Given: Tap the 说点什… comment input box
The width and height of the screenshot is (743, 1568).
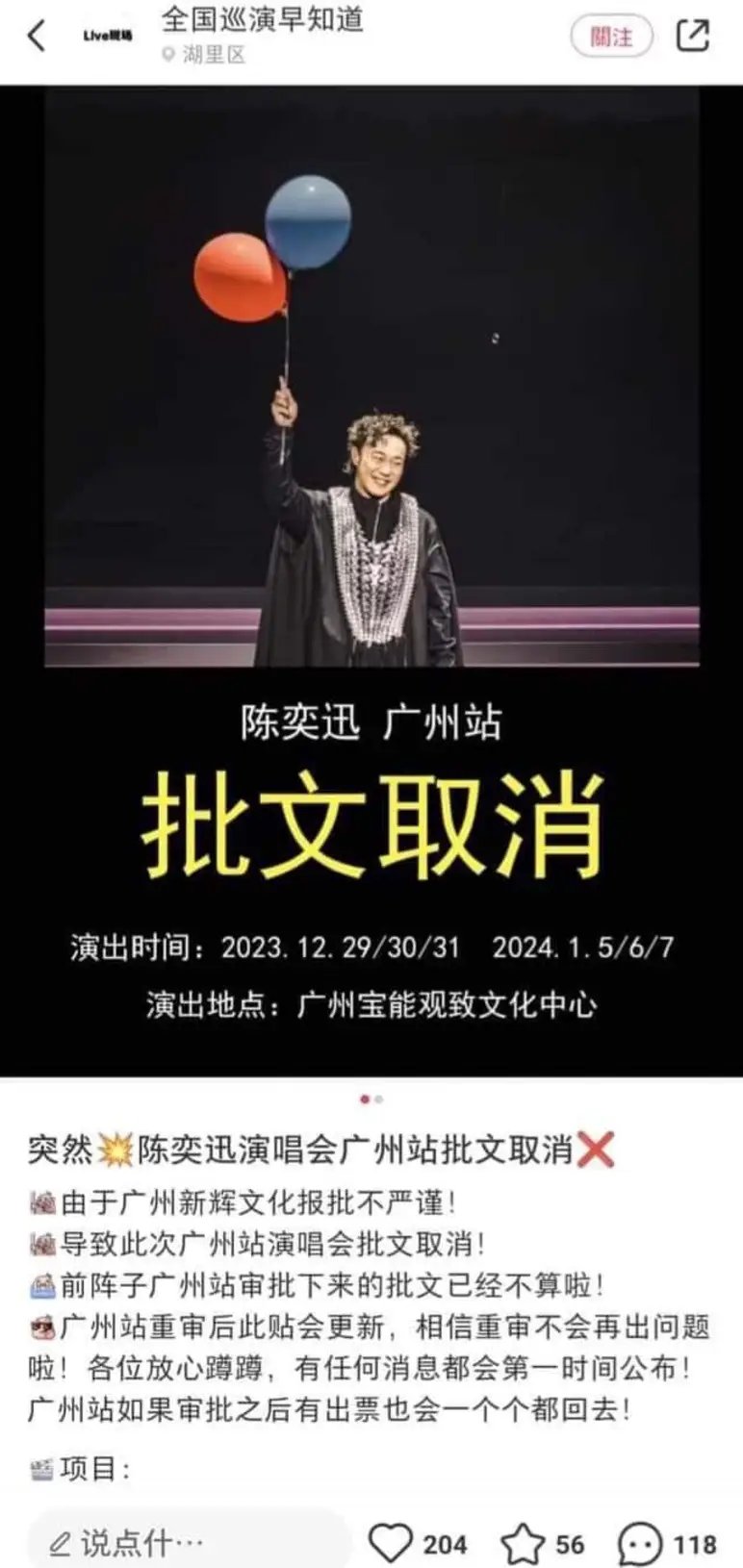Looking at the screenshot, I should coord(188,1544).
